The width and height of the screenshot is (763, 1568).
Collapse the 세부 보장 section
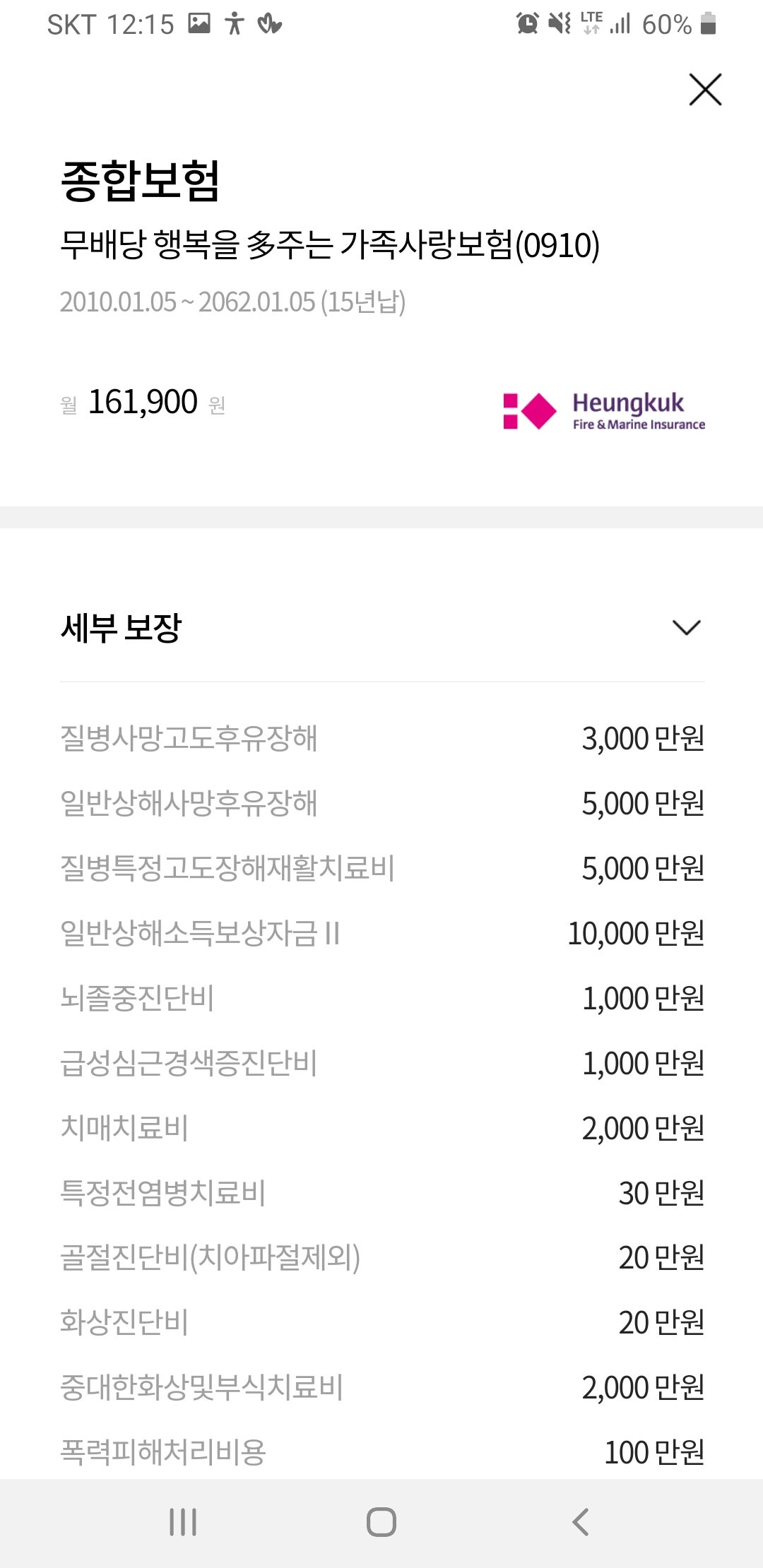686,627
